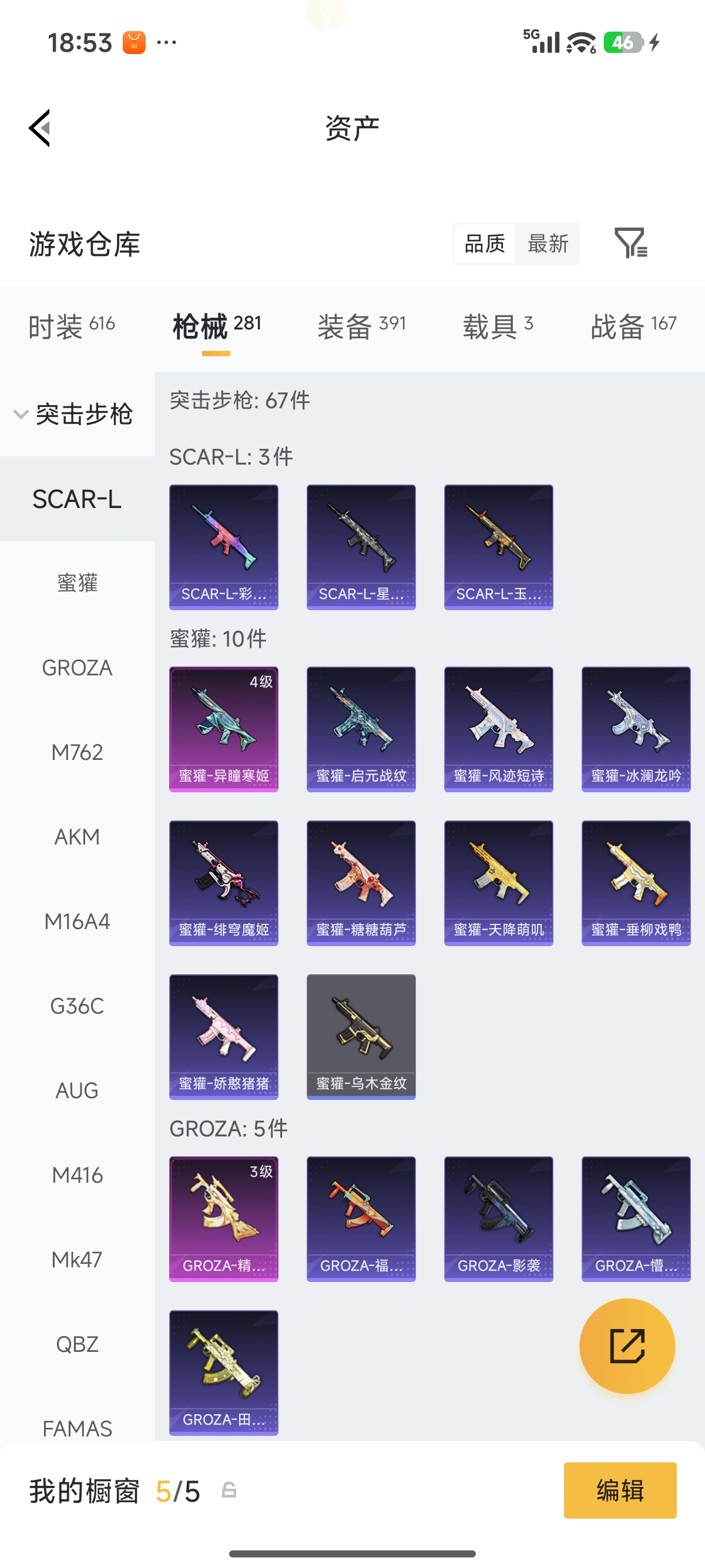Tap the orange share floating button
Viewport: 705px width, 1568px height.
coord(627,1346)
